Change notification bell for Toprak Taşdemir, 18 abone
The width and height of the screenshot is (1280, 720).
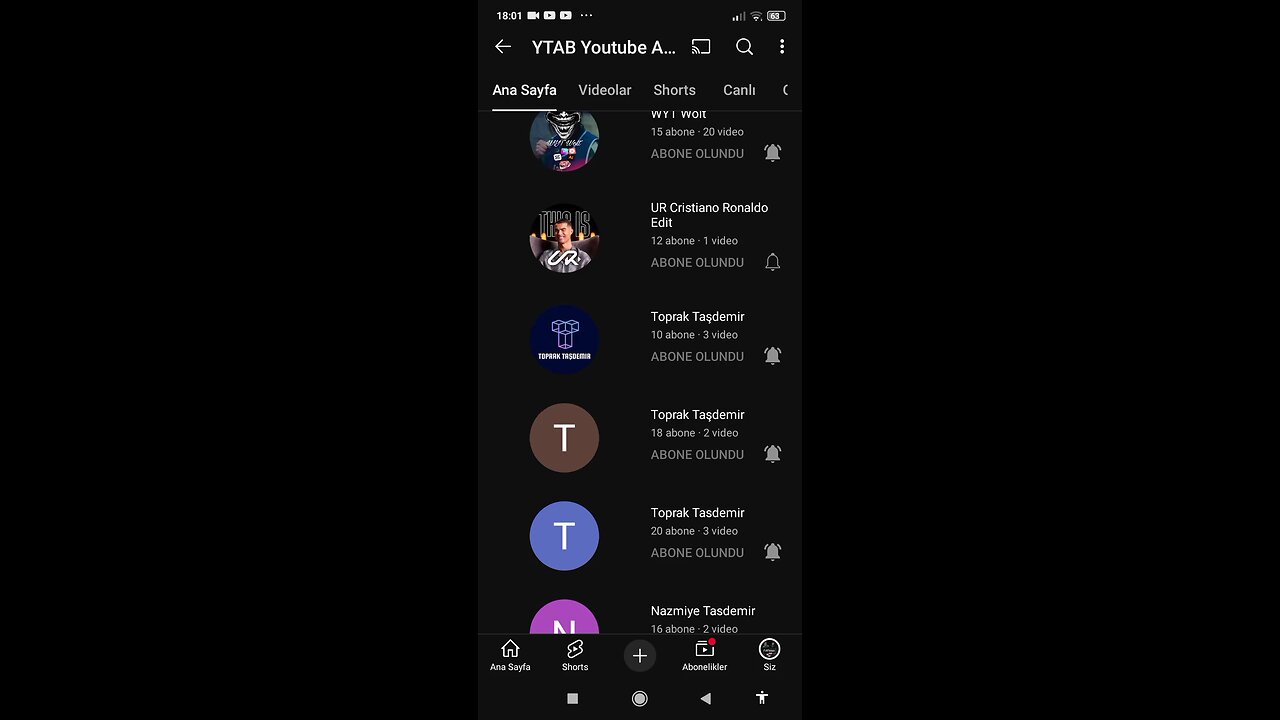pyautogui.click(x=772, y=454)
